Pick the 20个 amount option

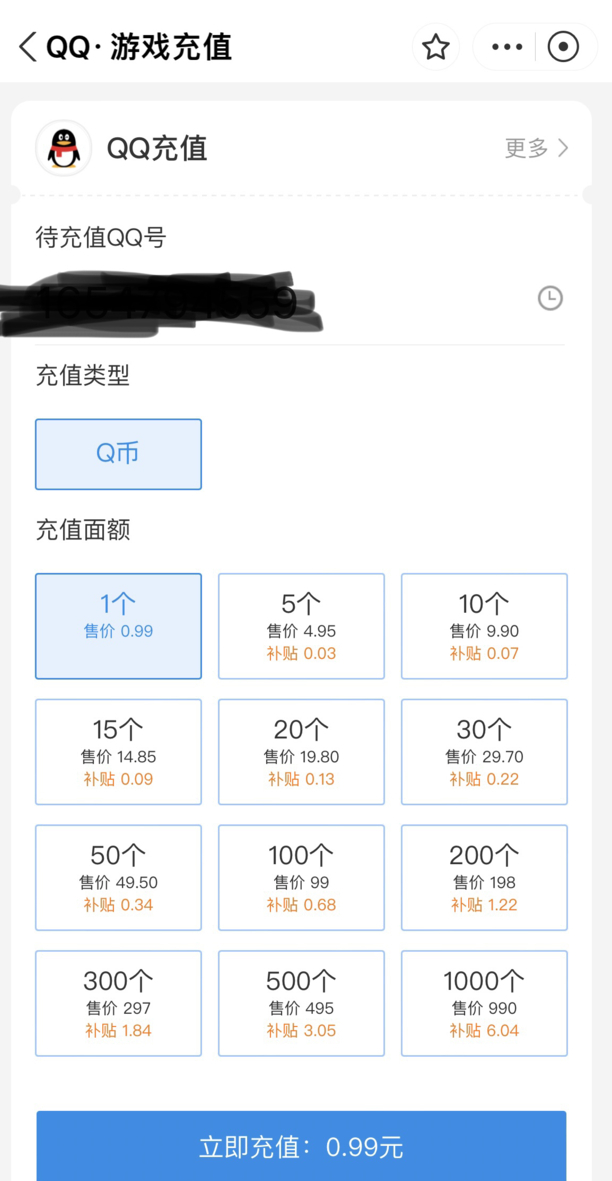coord(301,752)
